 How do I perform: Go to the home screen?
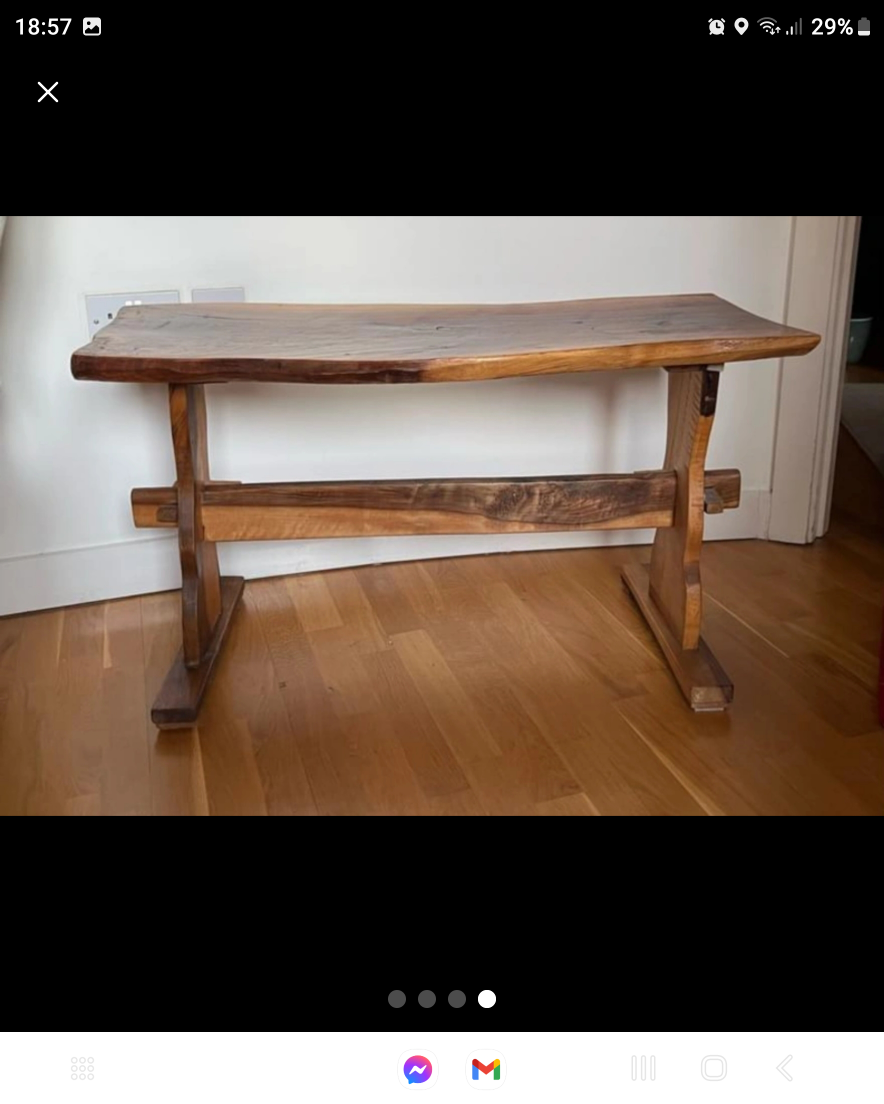pyautogui.click(x=714, y=1069)
